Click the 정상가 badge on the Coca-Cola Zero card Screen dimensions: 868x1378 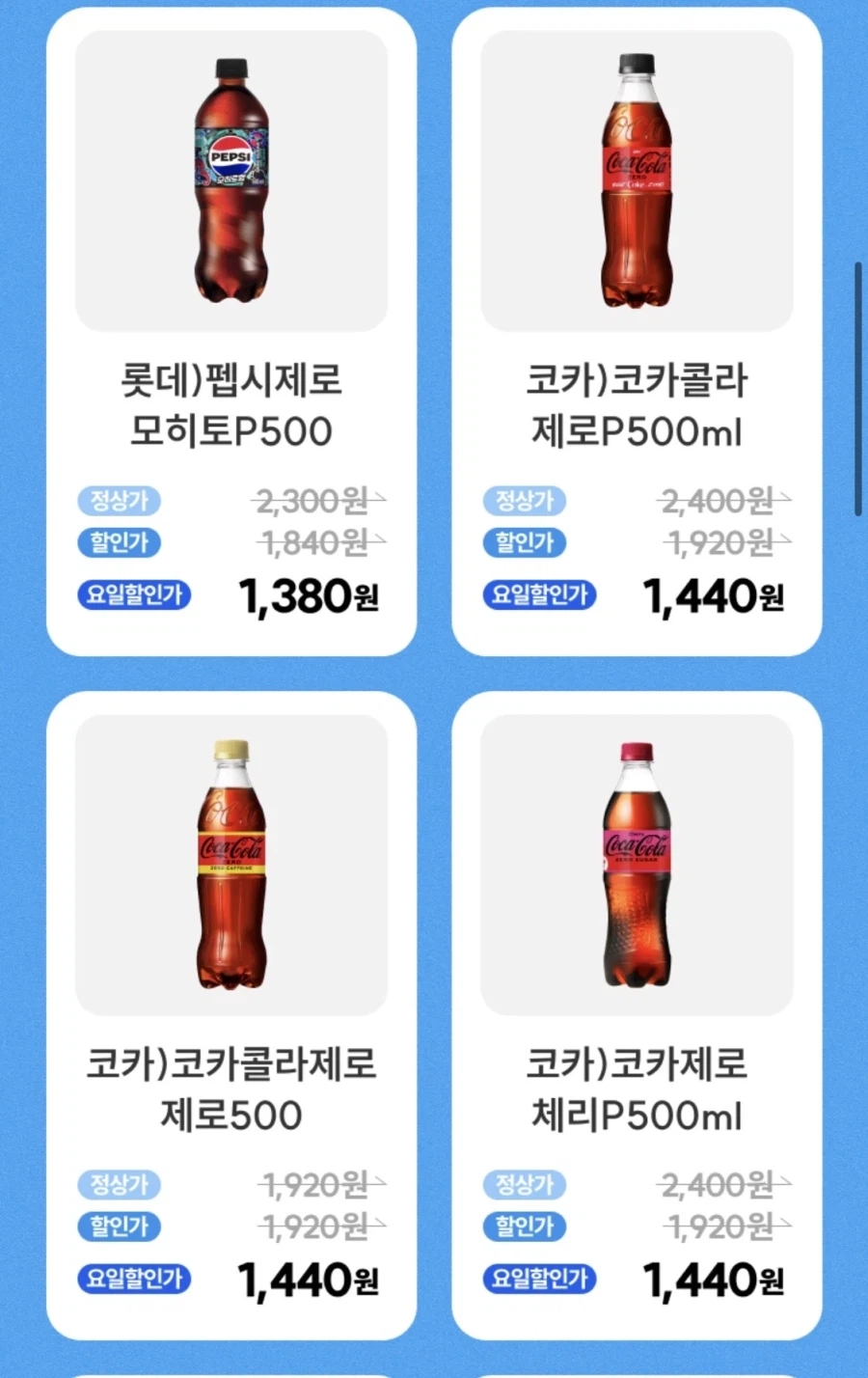[525, 502]
